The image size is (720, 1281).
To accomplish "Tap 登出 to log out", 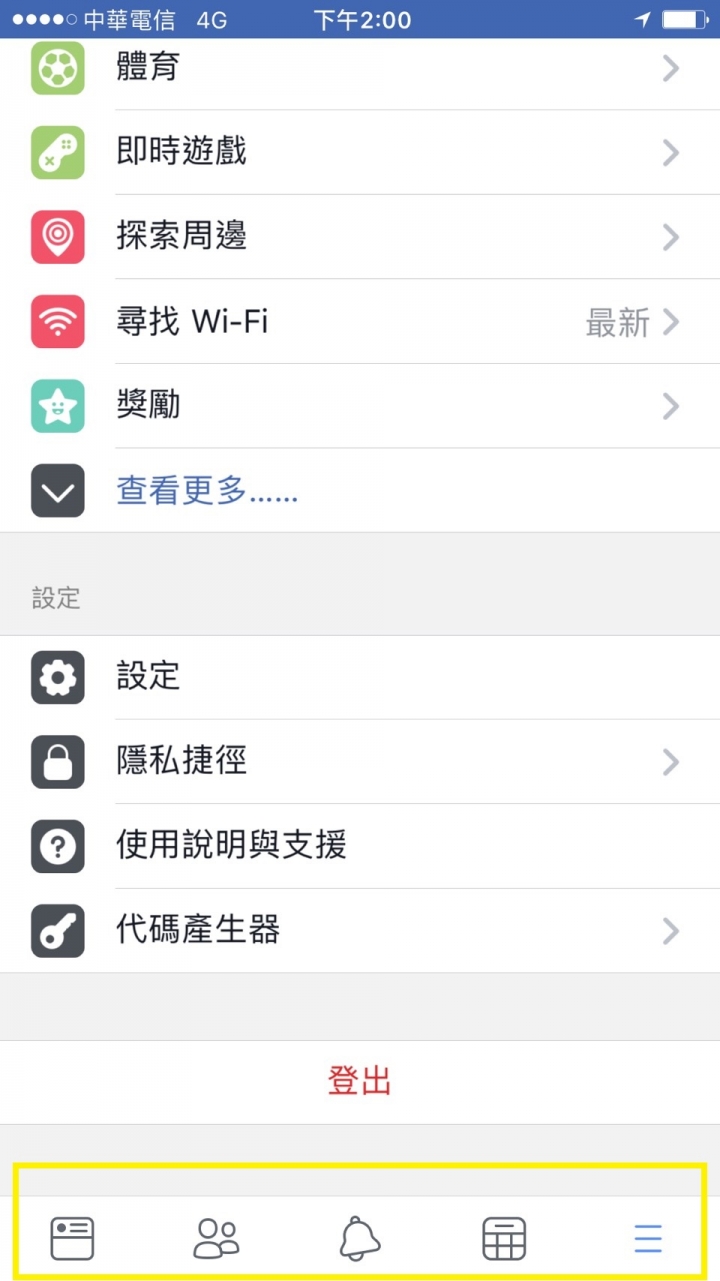I will coord(360,1081).
